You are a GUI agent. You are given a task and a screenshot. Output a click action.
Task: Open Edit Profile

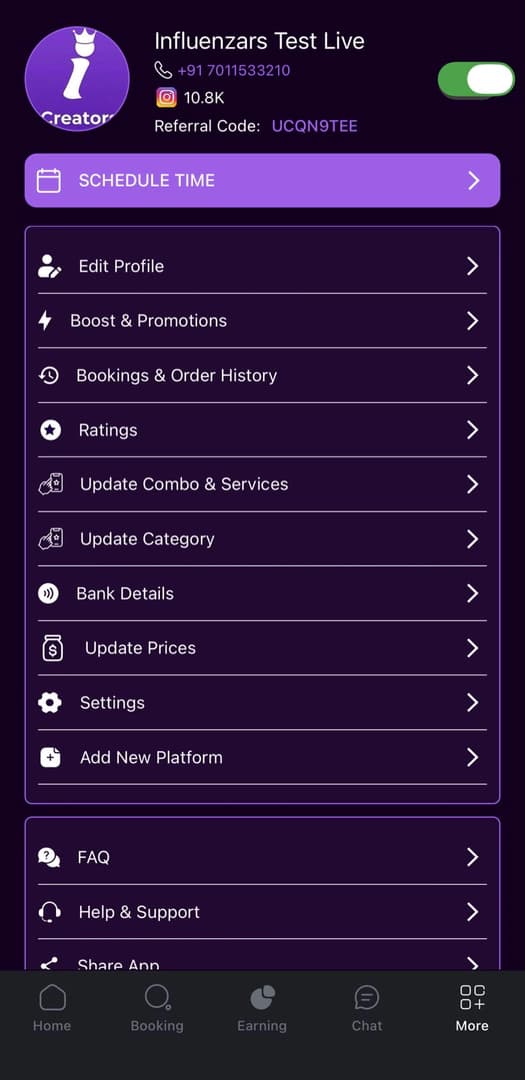point(262,267)
